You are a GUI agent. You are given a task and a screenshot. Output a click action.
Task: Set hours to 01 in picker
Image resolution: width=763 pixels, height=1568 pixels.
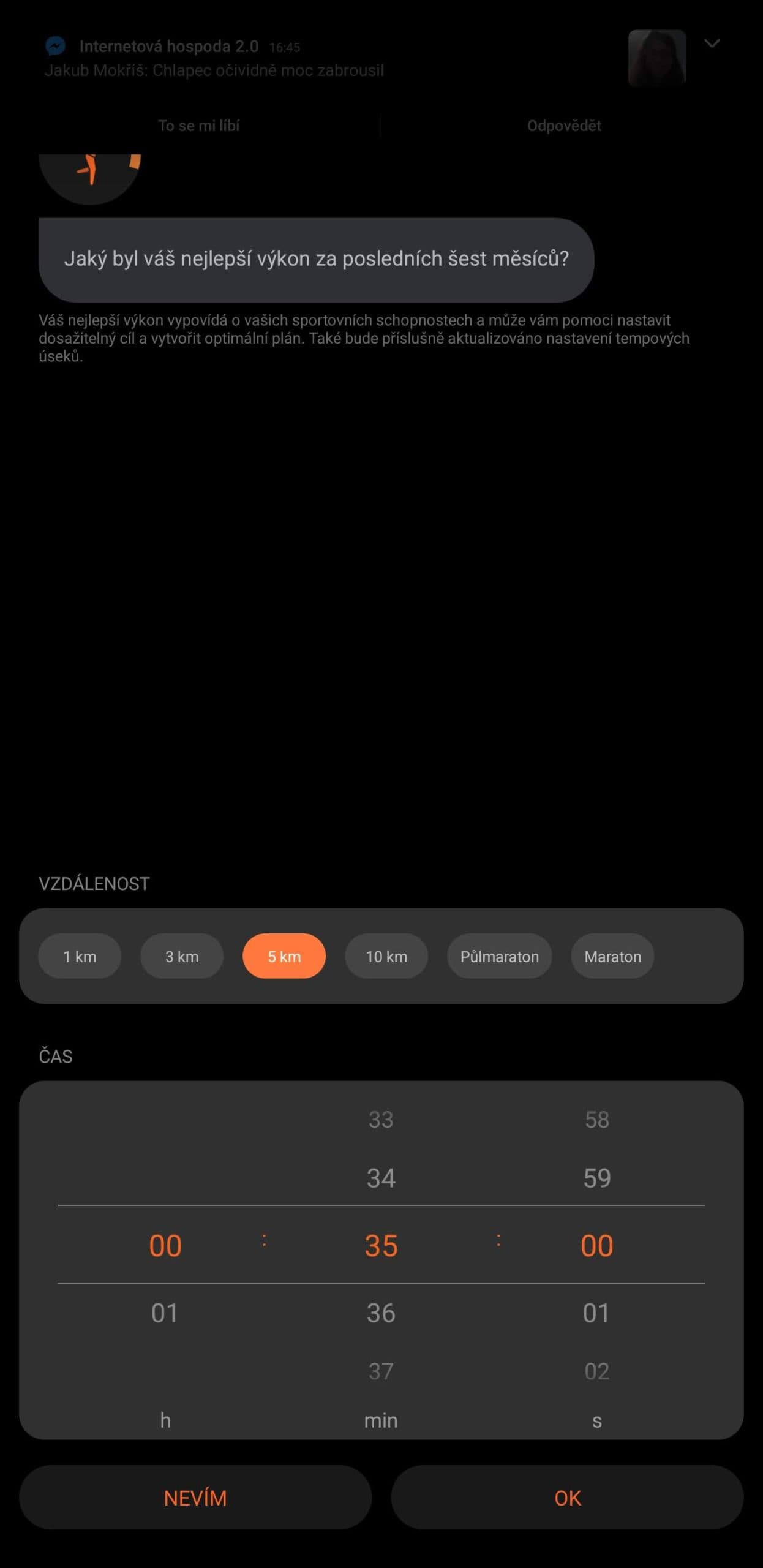click(x=165, y=1313)
